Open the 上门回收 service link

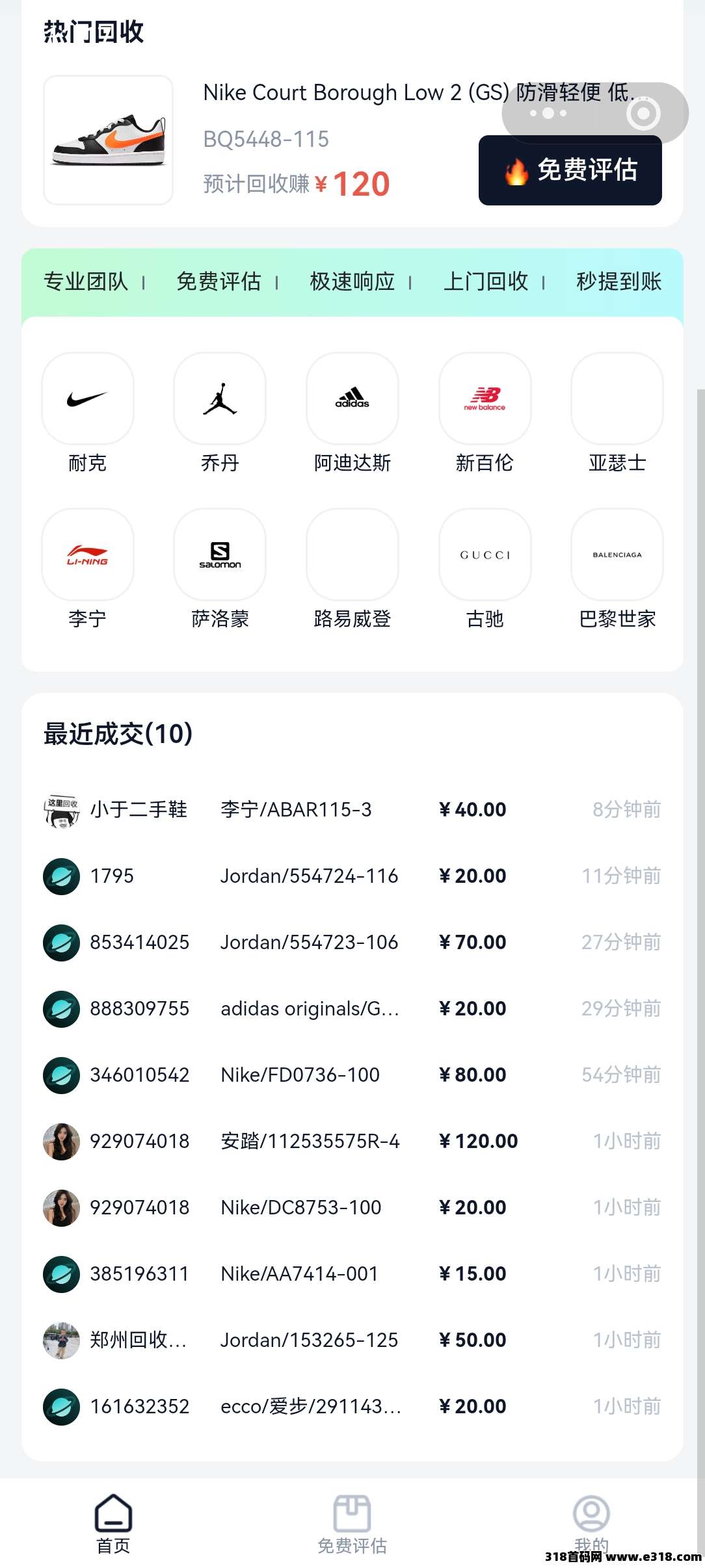click(488, 281)
